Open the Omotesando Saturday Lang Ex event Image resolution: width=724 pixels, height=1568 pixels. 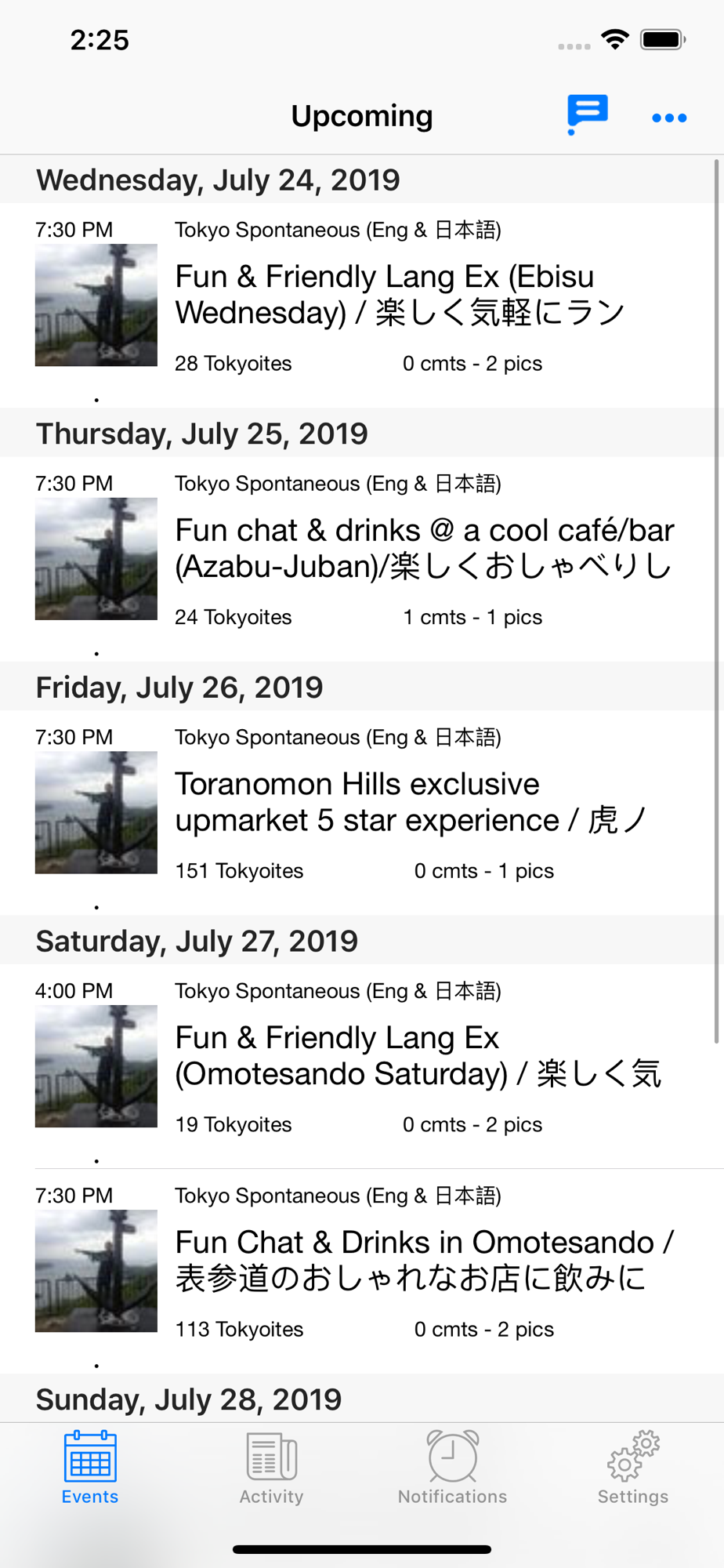pyautogui.click(x=362, y=1066)
